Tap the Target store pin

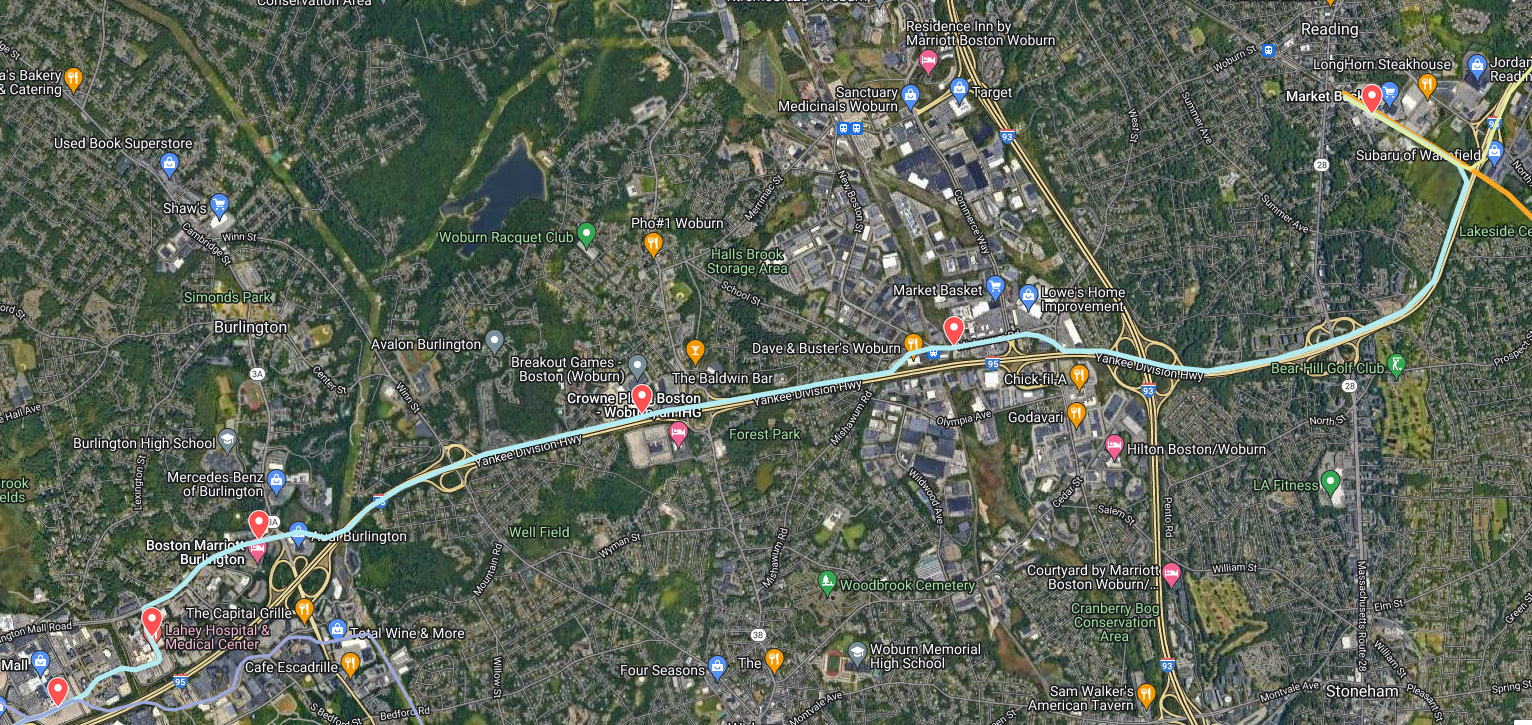tap(960, 90)
